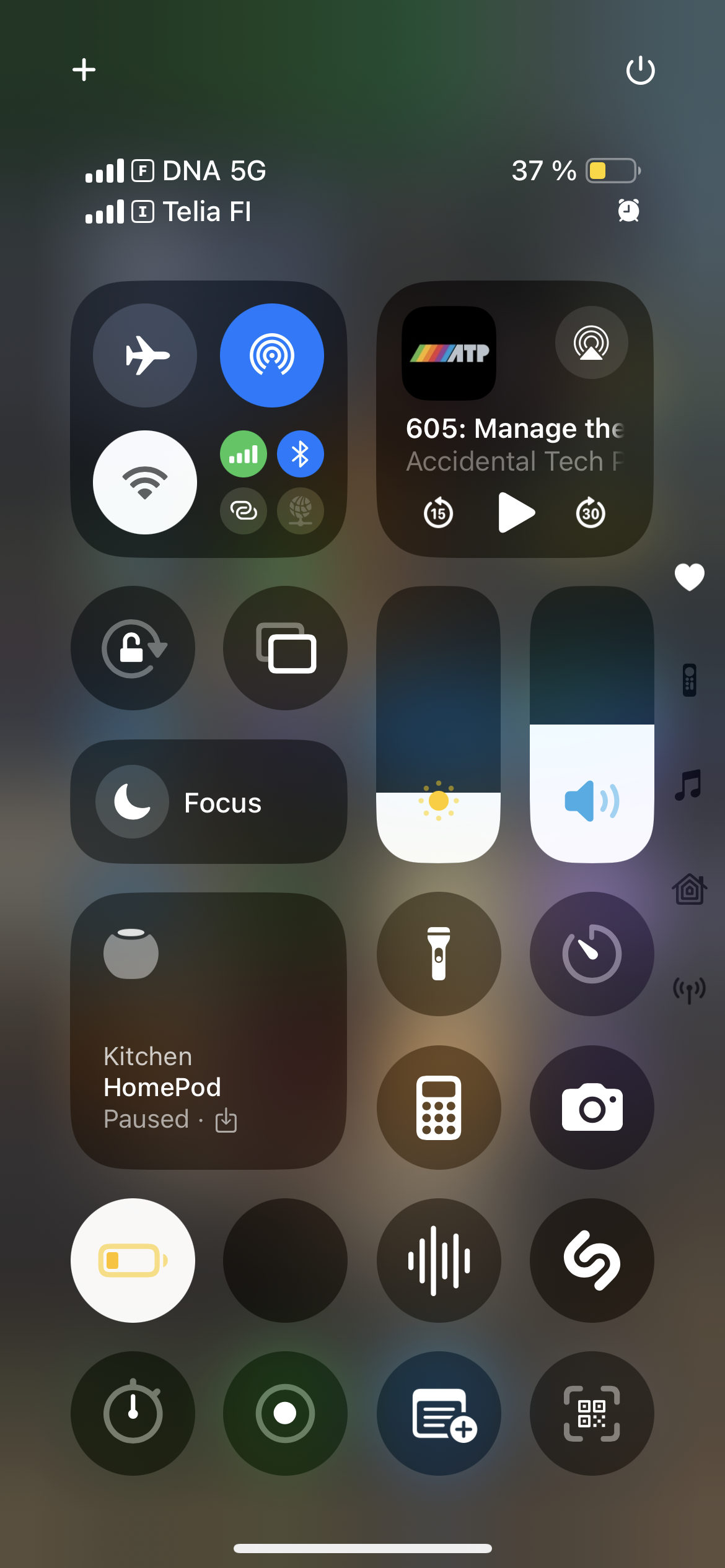The height and width of the screenshot is (1568, 725).
Task: Toggle the rotation lock
Action: coord(133,648)
